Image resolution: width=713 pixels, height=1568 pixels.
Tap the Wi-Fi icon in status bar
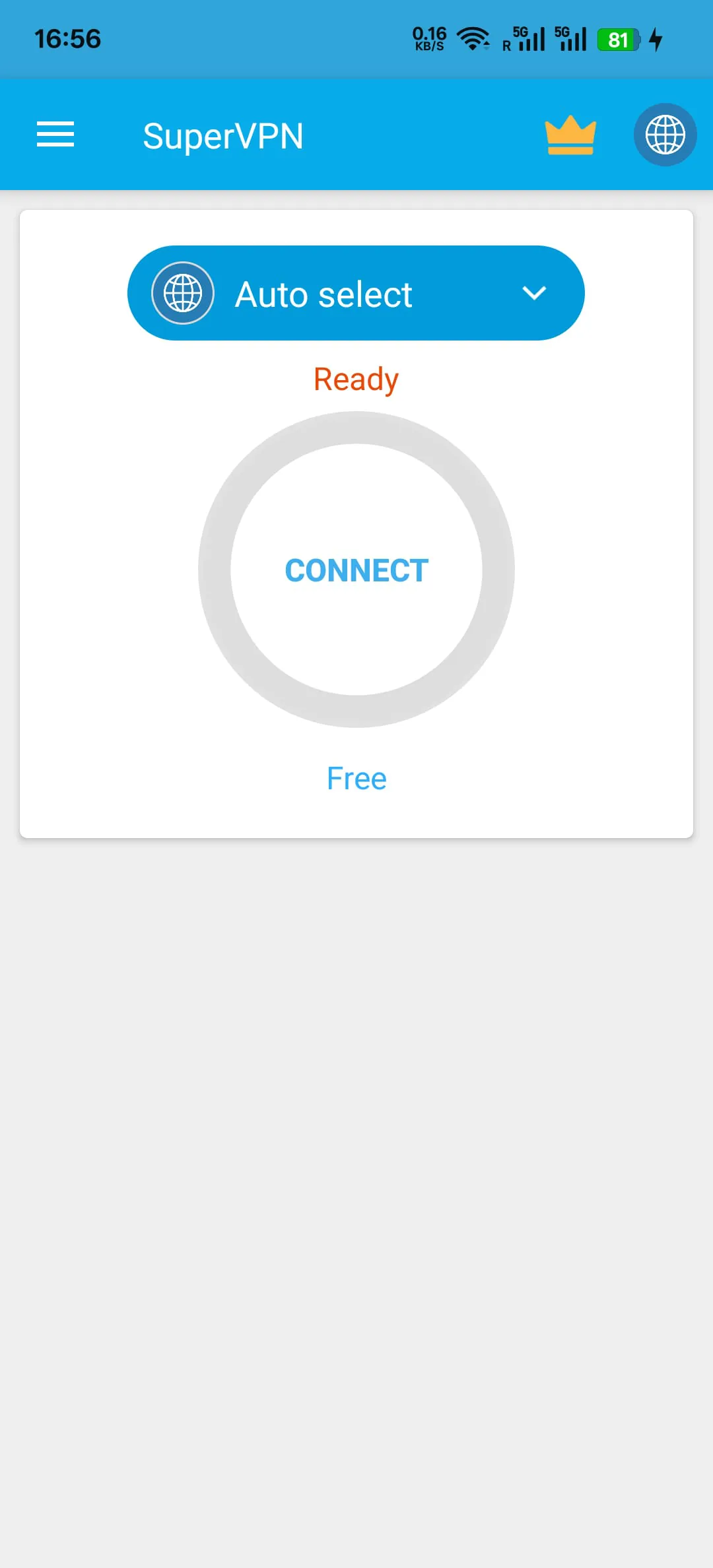point(474,38)
